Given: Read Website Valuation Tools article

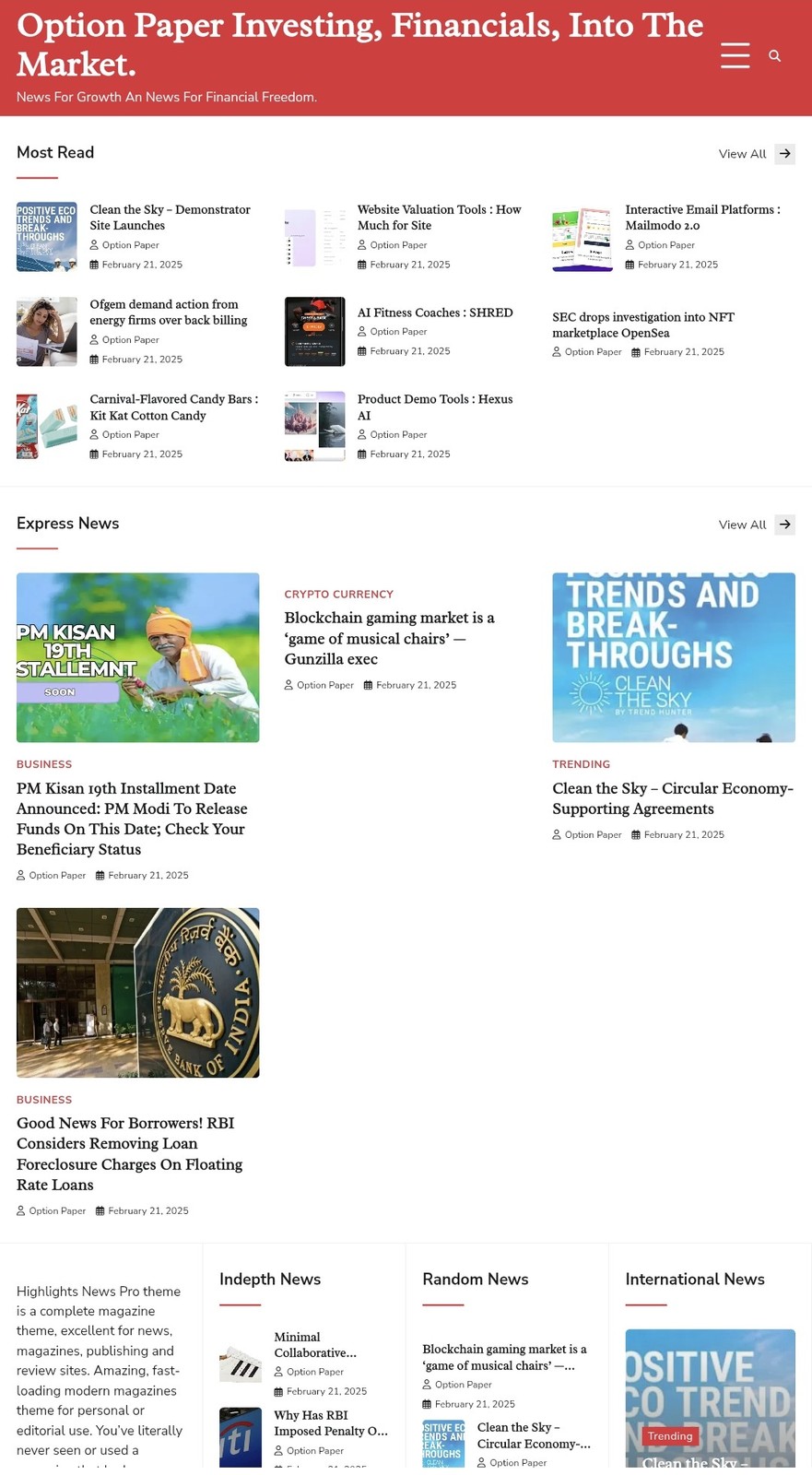Looking at the screenshot, I should tap(439, 218).
